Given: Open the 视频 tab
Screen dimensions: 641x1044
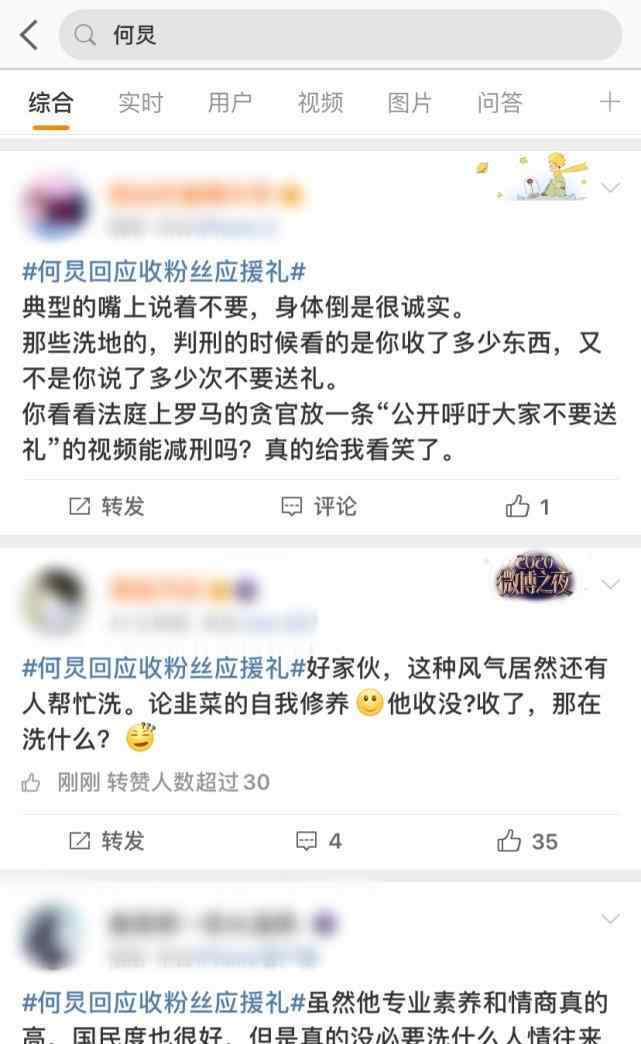Looking at the screenshot, I should click(320, 103).
